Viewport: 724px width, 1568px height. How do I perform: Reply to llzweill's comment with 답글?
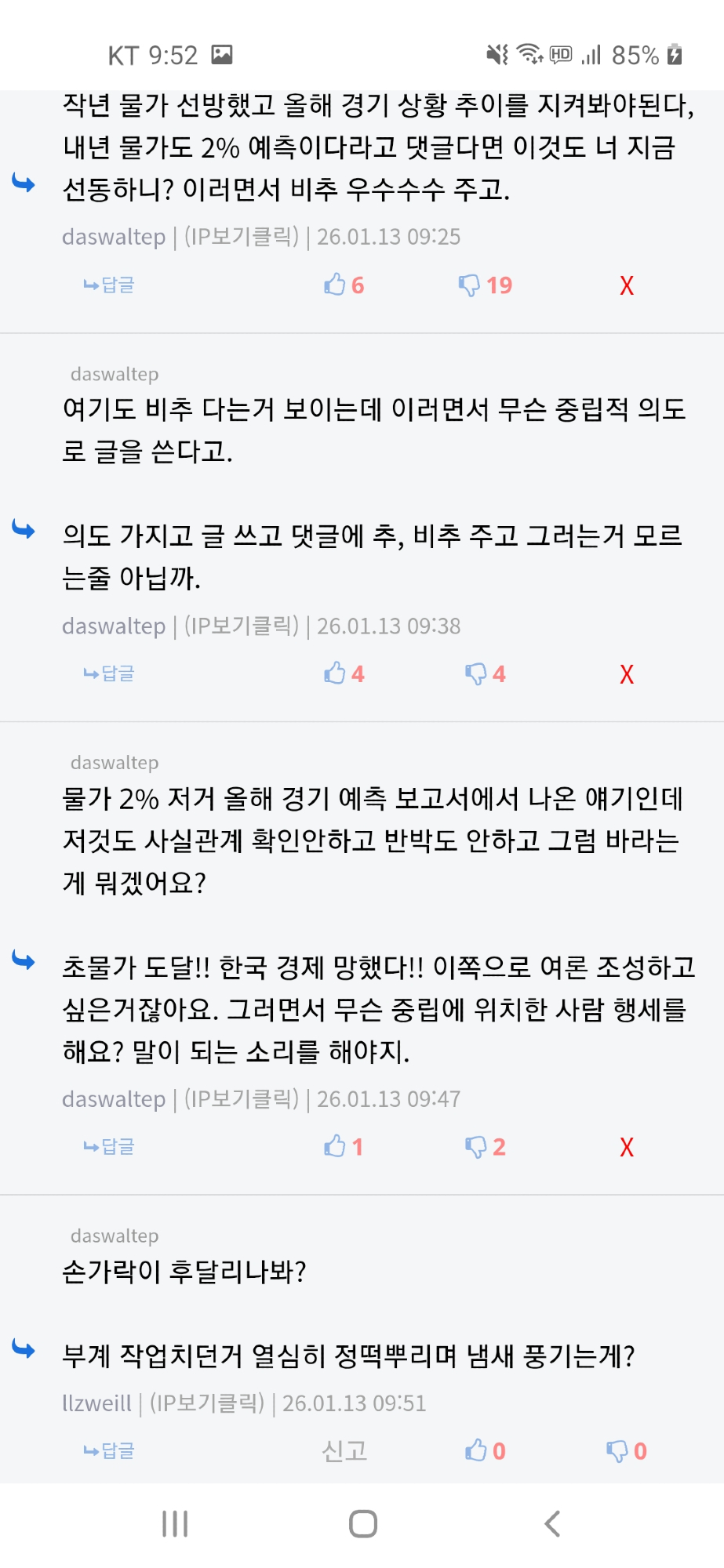point(109,1450)
